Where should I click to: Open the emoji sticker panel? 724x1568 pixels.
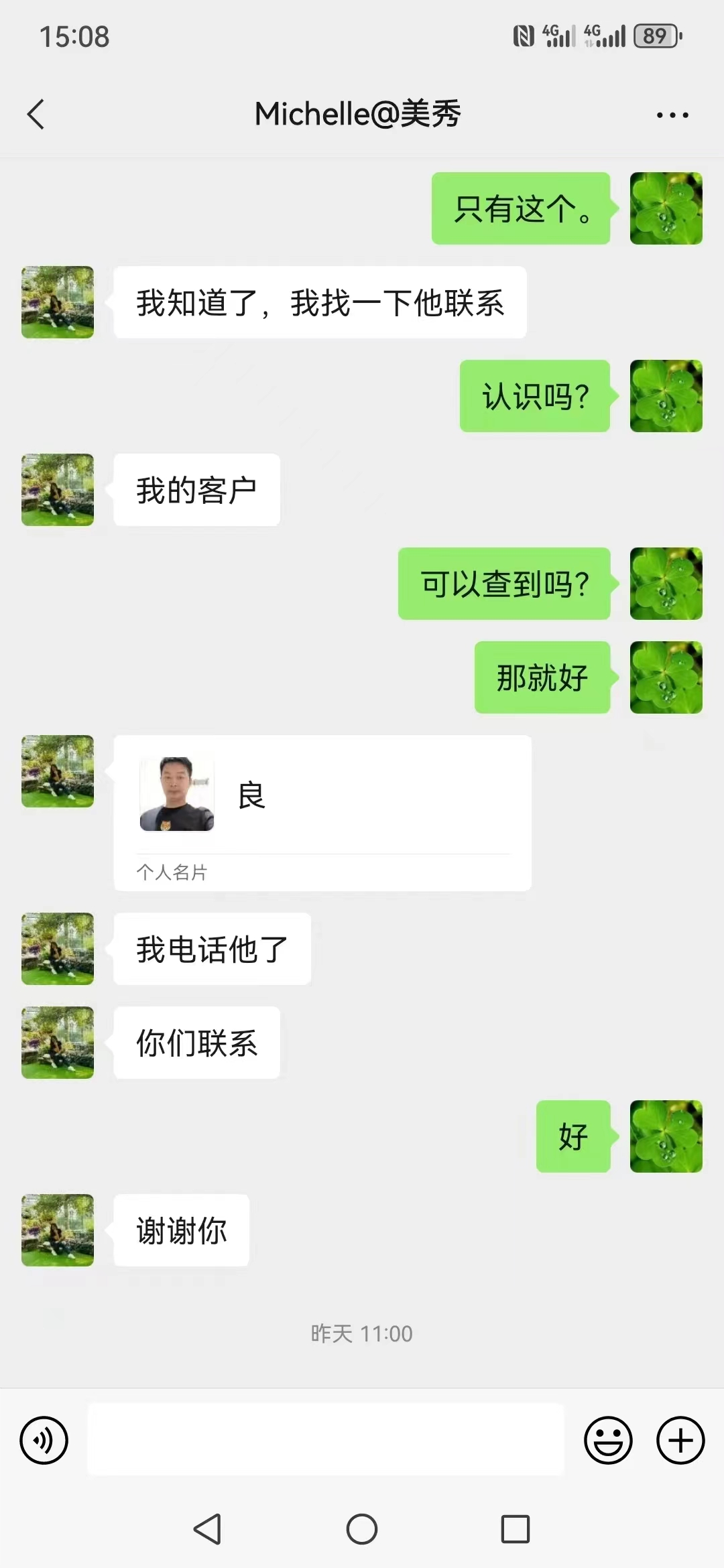pyautogui.click(x=608, y=1440)
